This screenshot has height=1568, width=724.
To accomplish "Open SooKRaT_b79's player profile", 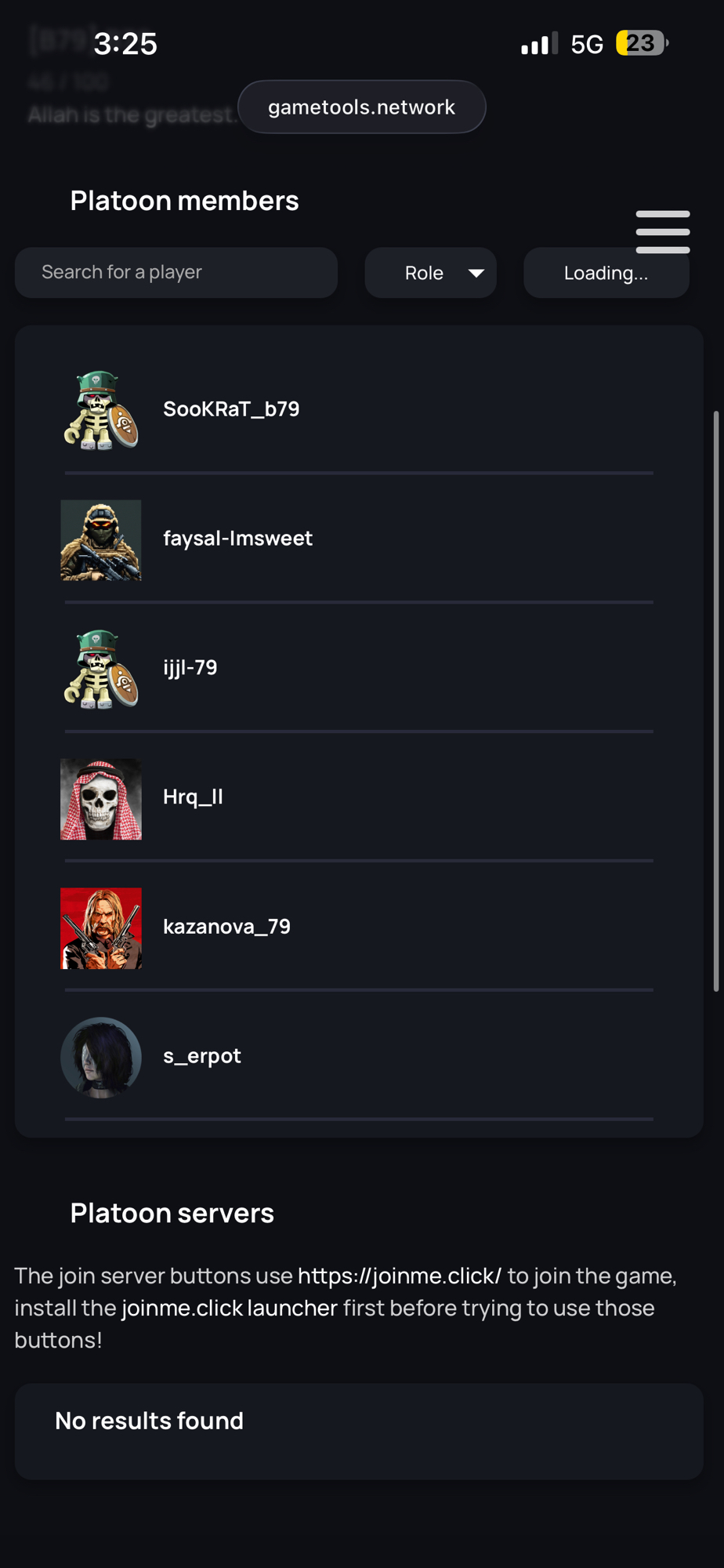I will (x=230, y=409).
